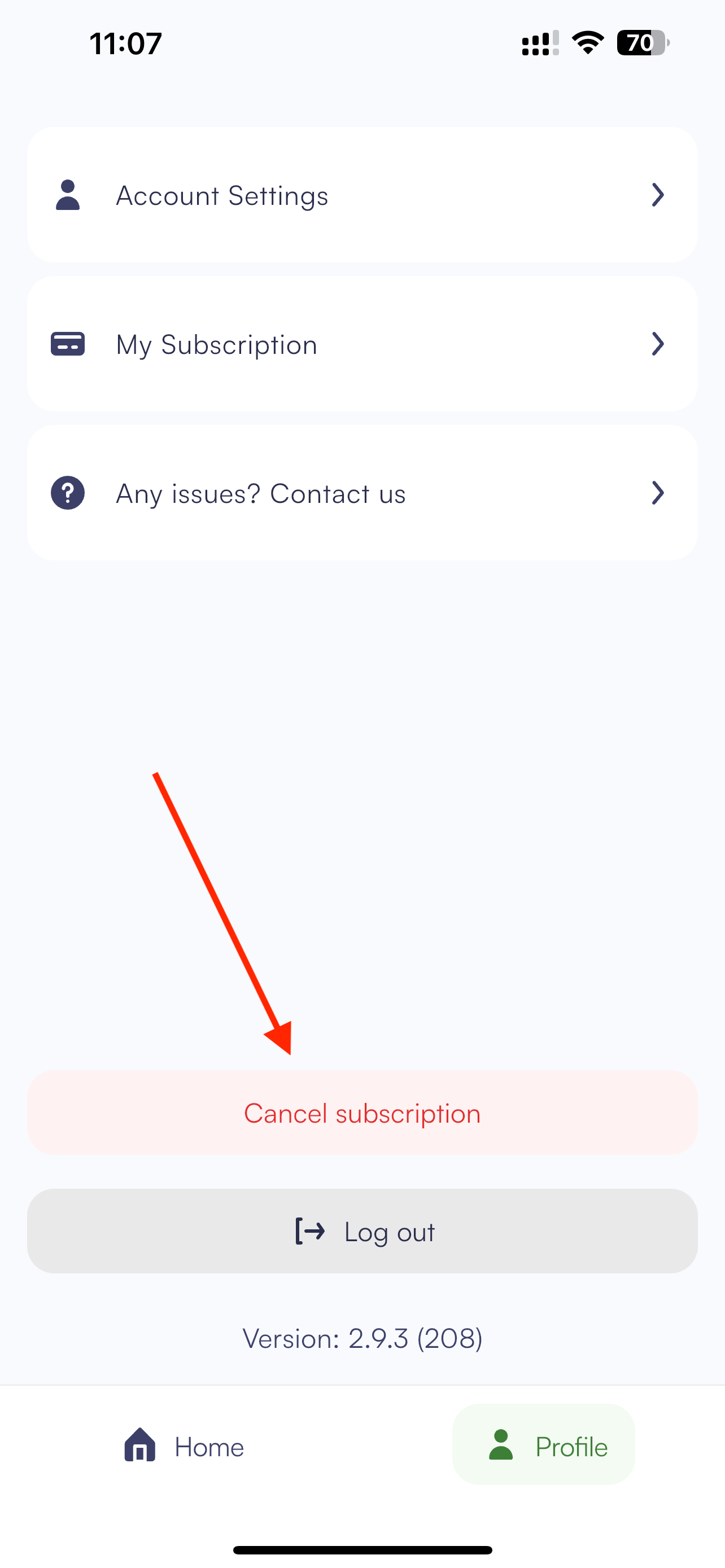The image size is (725, 1568).
Task: Open My Subscription details
Action: point(361,344)
